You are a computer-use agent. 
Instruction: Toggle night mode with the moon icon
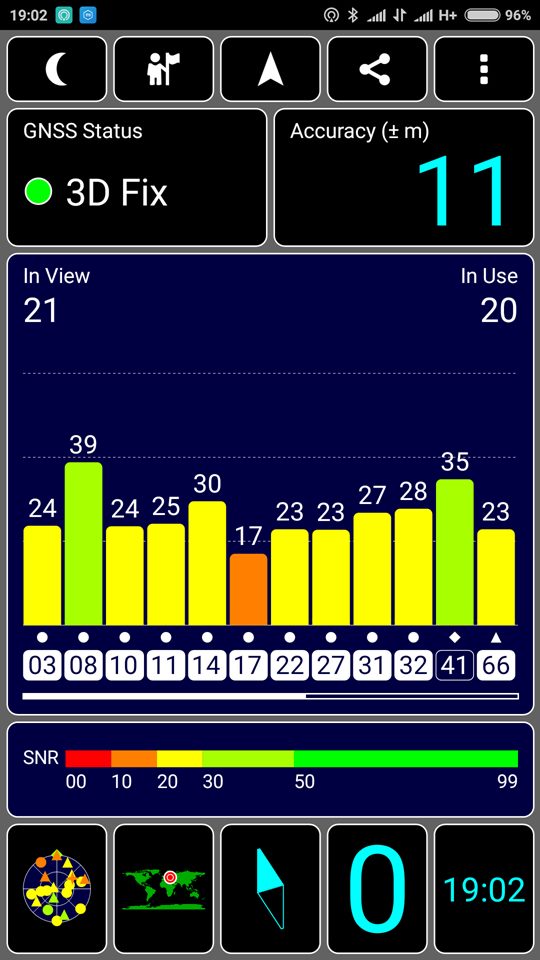click(x=56, y=69)
